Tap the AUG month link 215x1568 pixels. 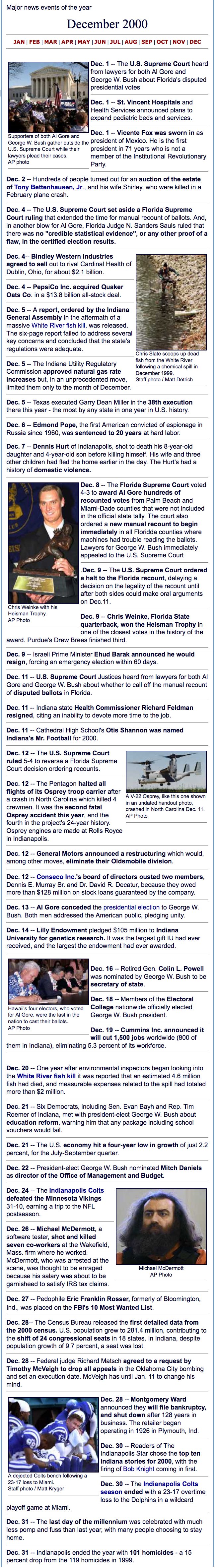pos(130,42)
